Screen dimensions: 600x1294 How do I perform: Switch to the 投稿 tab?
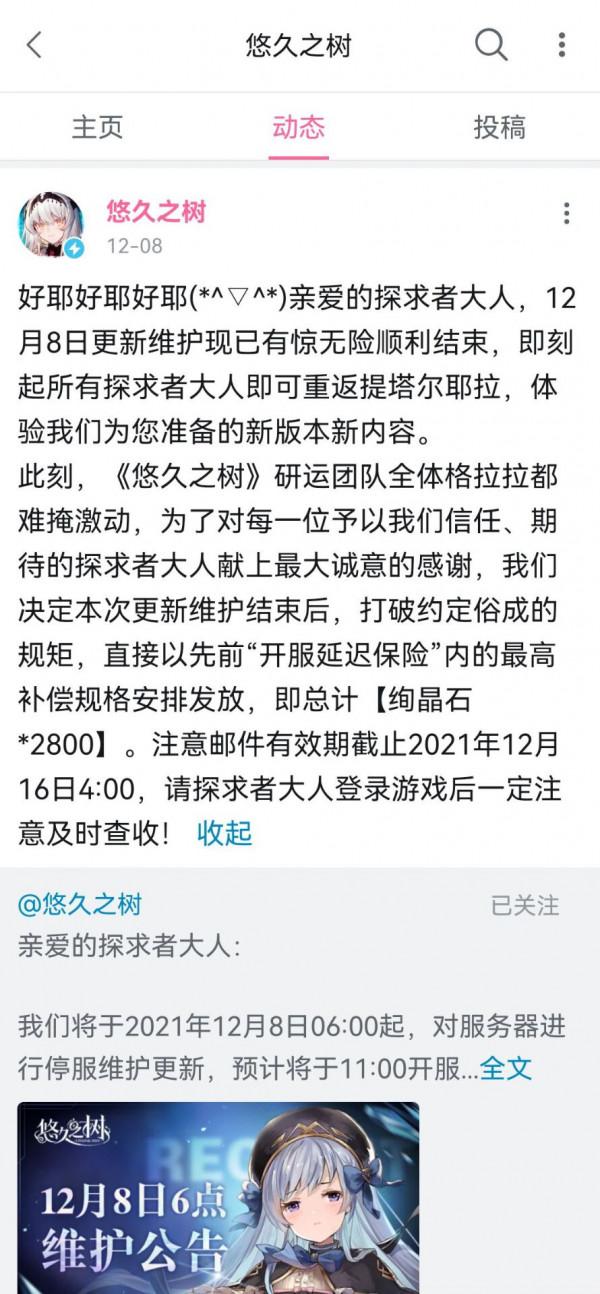tap(499, 127)
